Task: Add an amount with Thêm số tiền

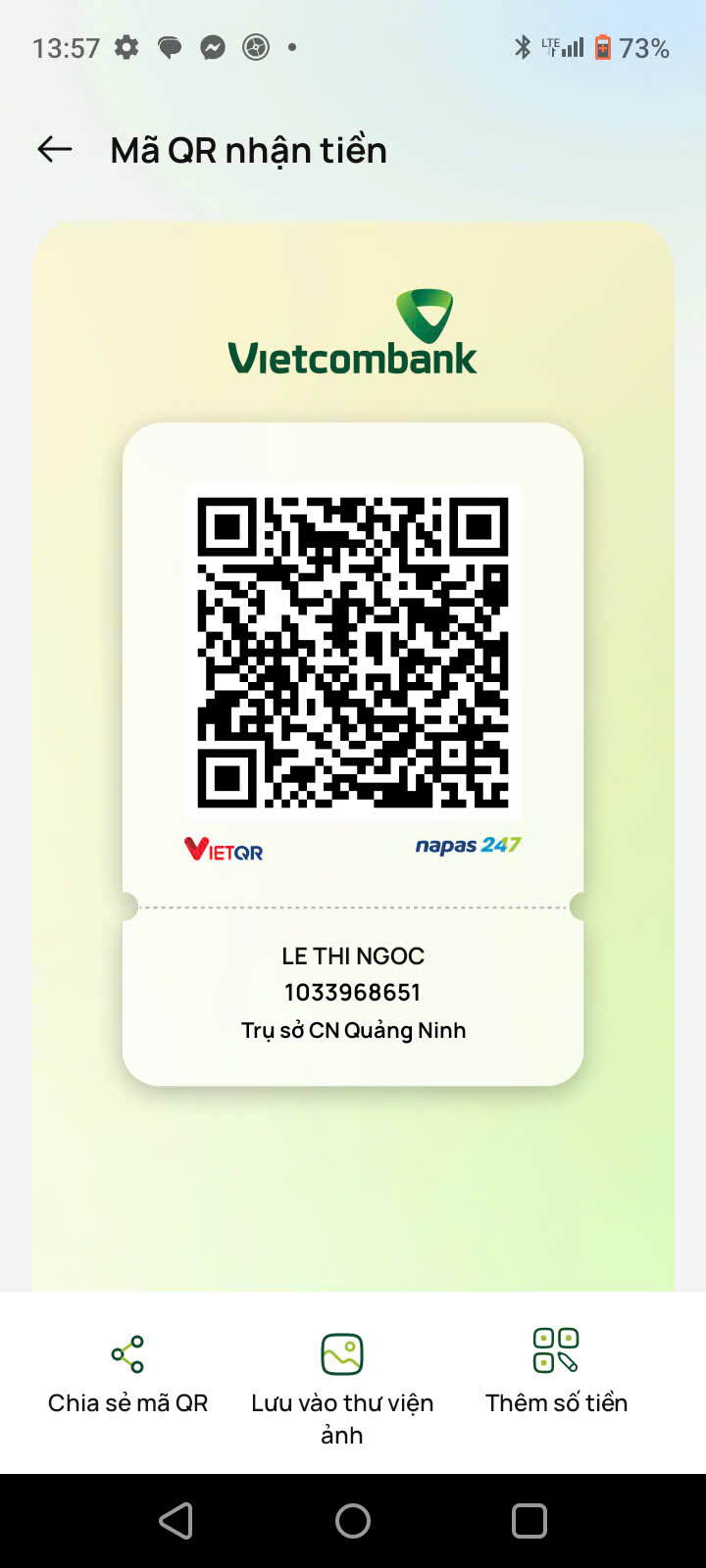Action: point(556,1372)
